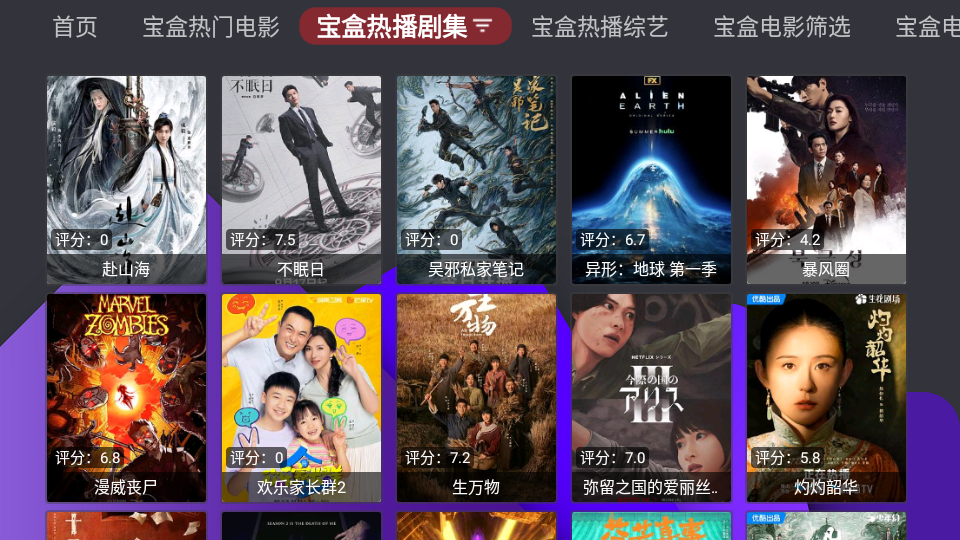Open the drama 不眠日

click(x=301, y=180)
